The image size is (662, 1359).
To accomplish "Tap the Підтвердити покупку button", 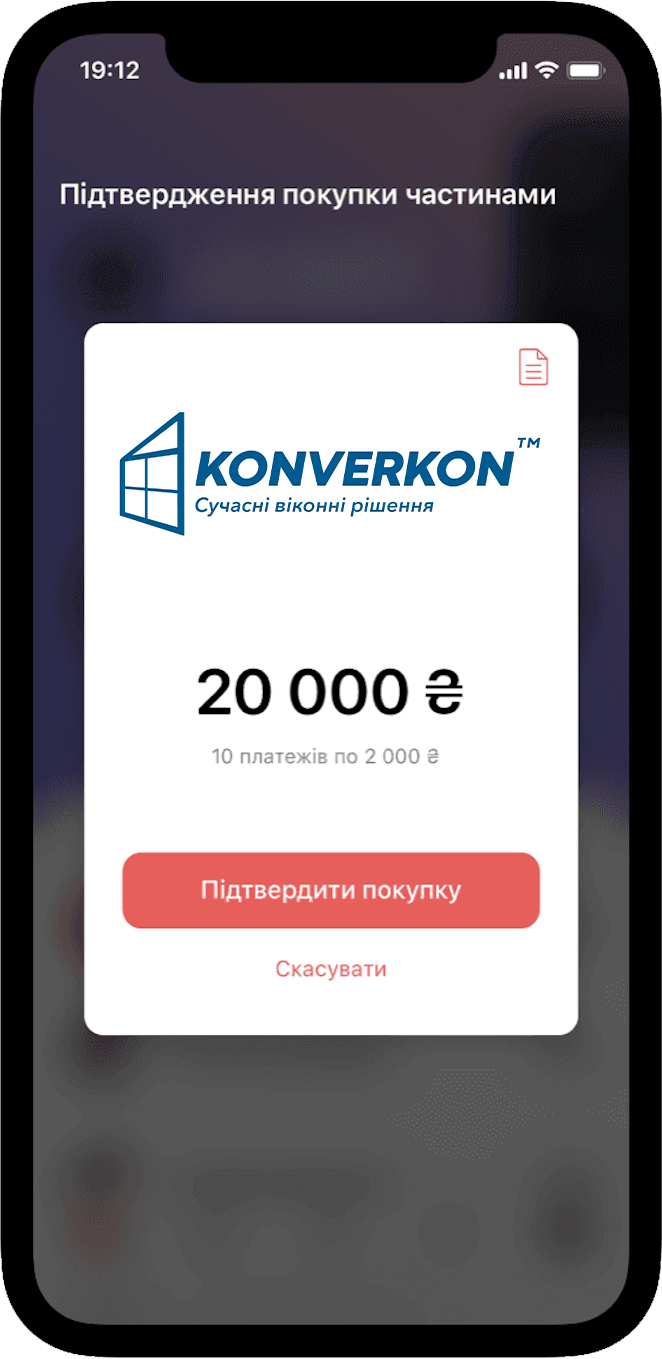I will click(x=331, y=890).
